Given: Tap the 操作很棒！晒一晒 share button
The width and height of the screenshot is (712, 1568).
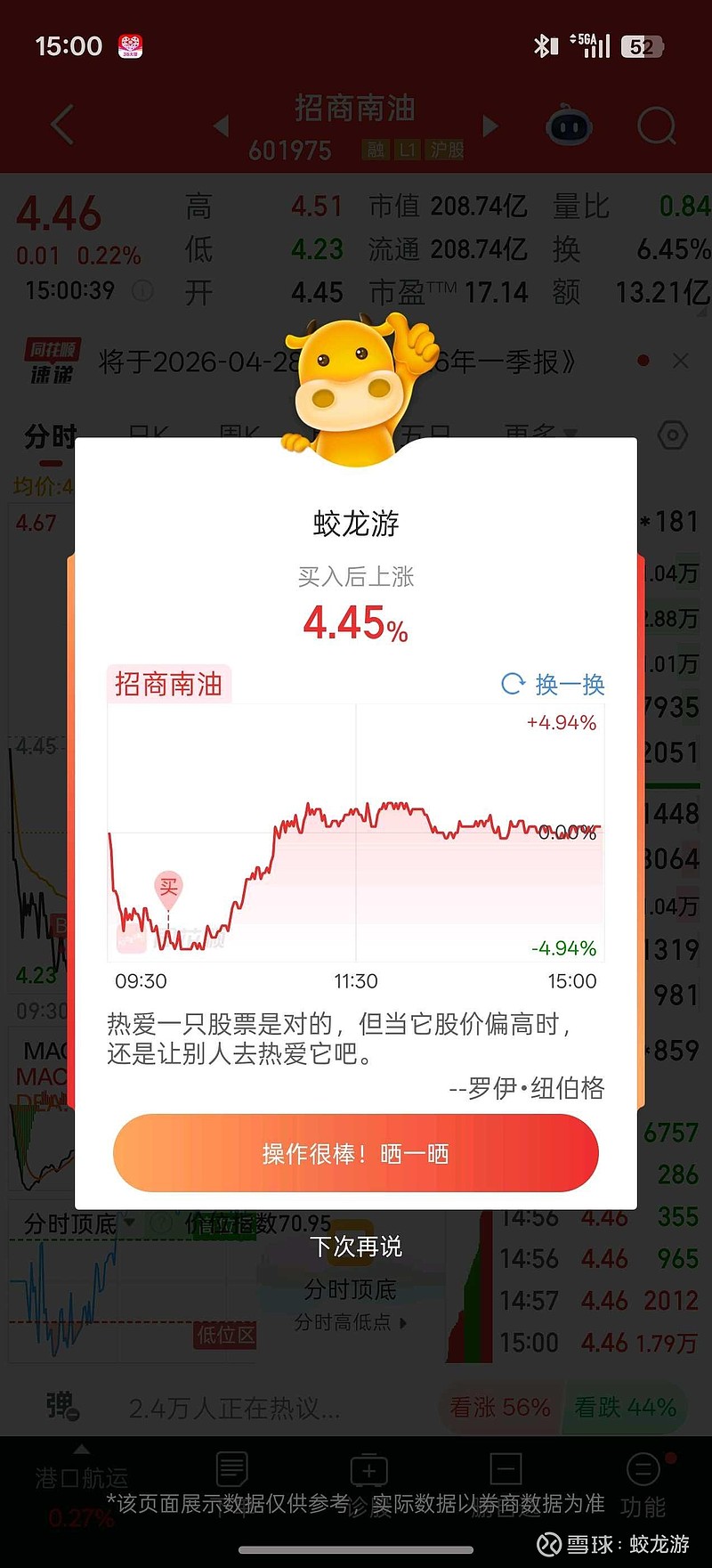Looking at the screenshot, I should coord(355,1153).
